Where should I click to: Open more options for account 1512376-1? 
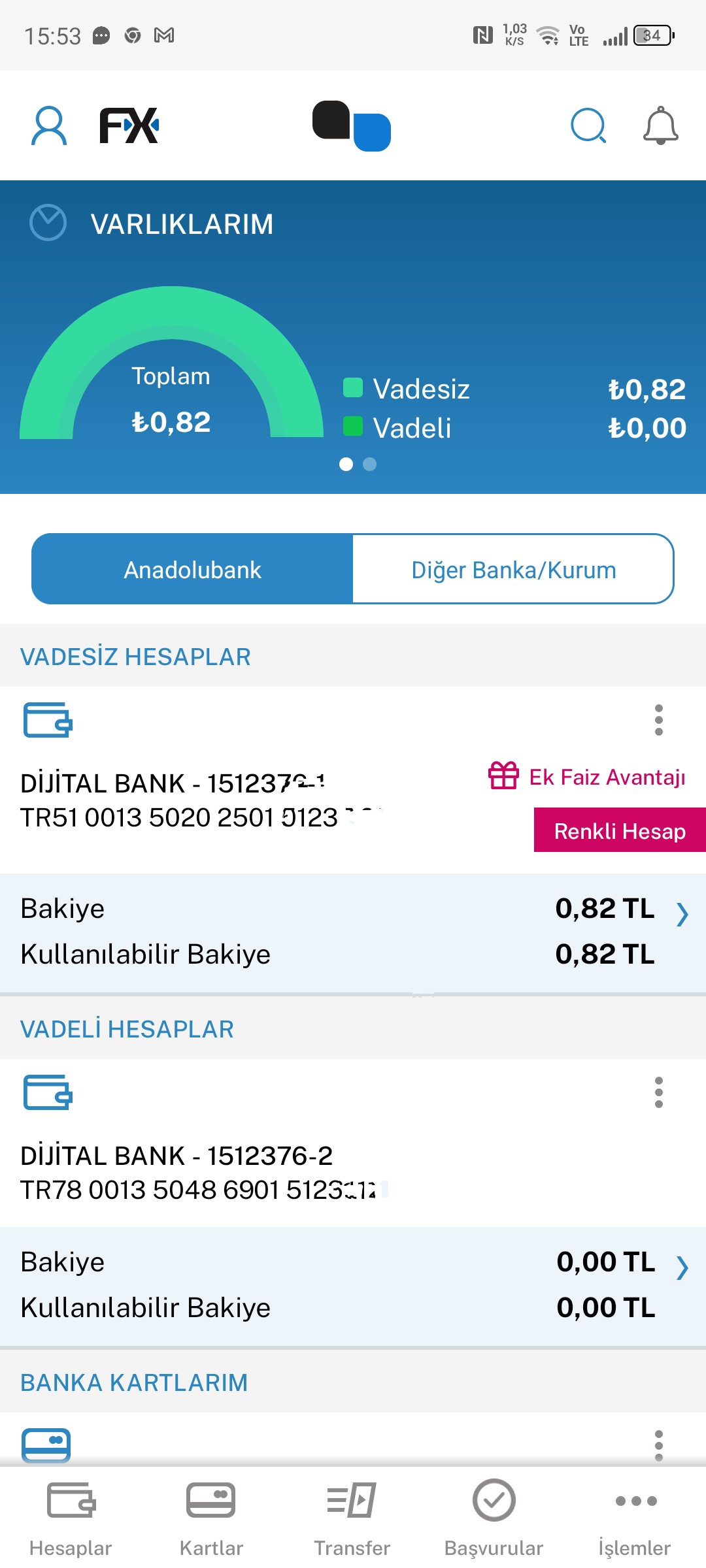658,720
